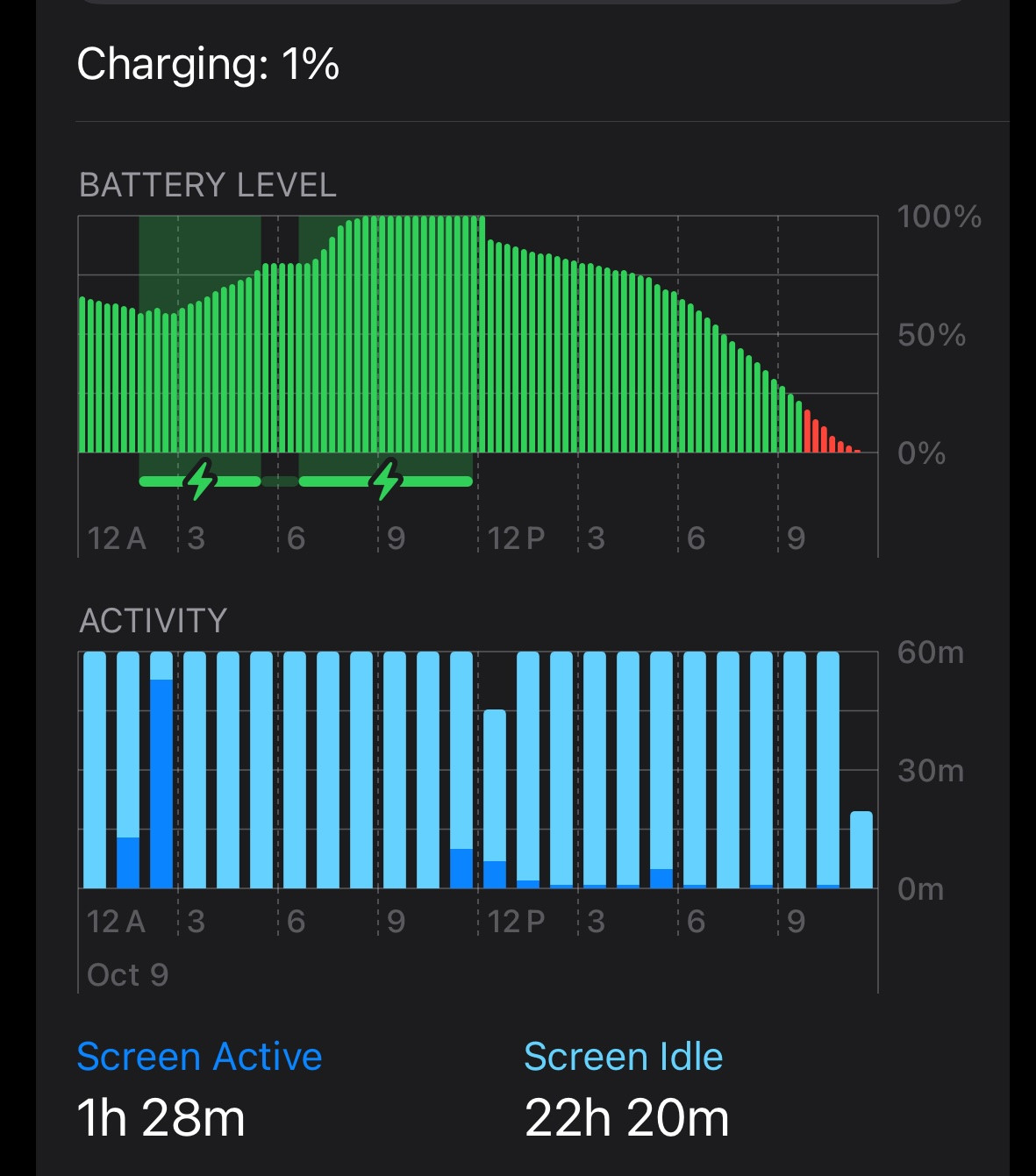Select the last, shortest activity bar
Viewport: 1036px width, 1176px height.
[861, 851]
